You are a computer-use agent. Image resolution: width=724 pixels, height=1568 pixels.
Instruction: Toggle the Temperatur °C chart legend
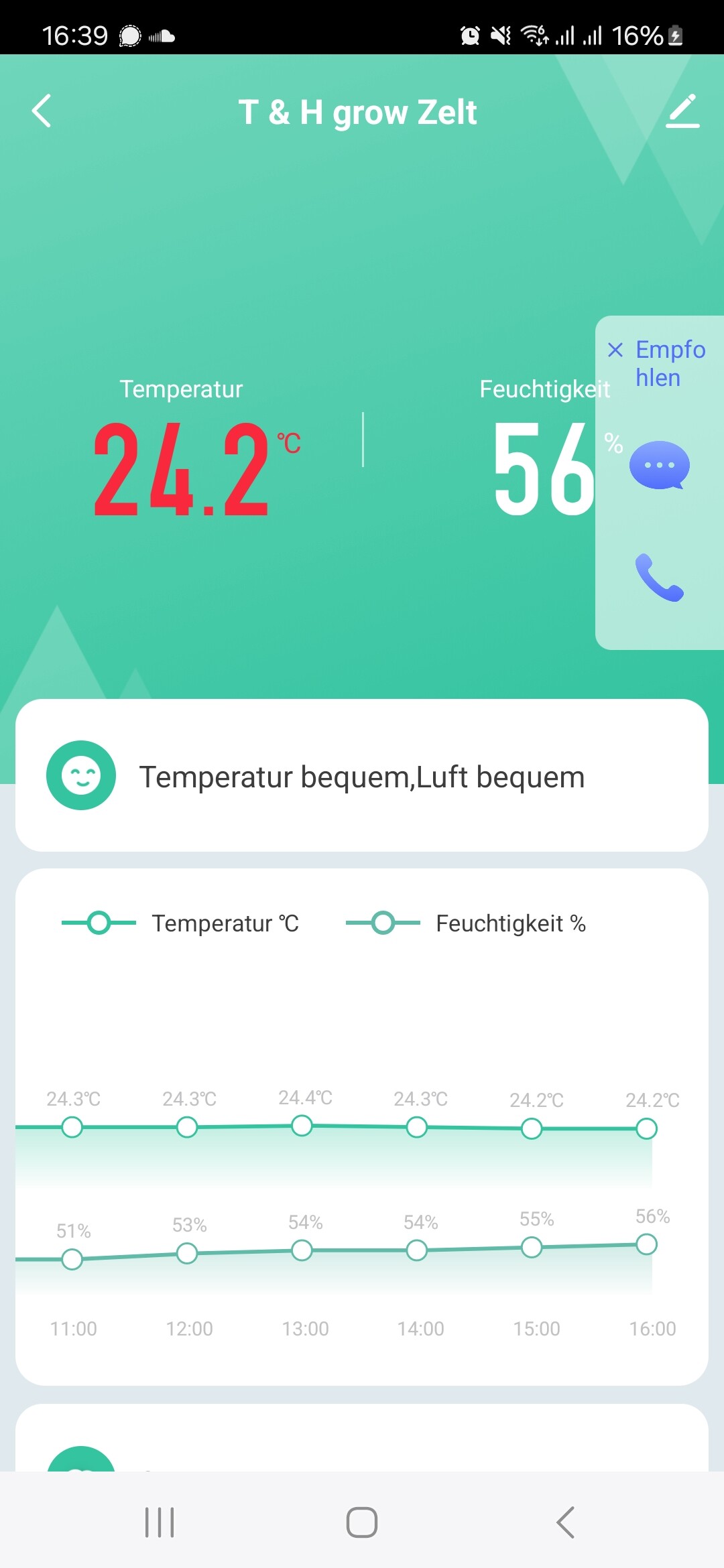(x=180, y=923)
